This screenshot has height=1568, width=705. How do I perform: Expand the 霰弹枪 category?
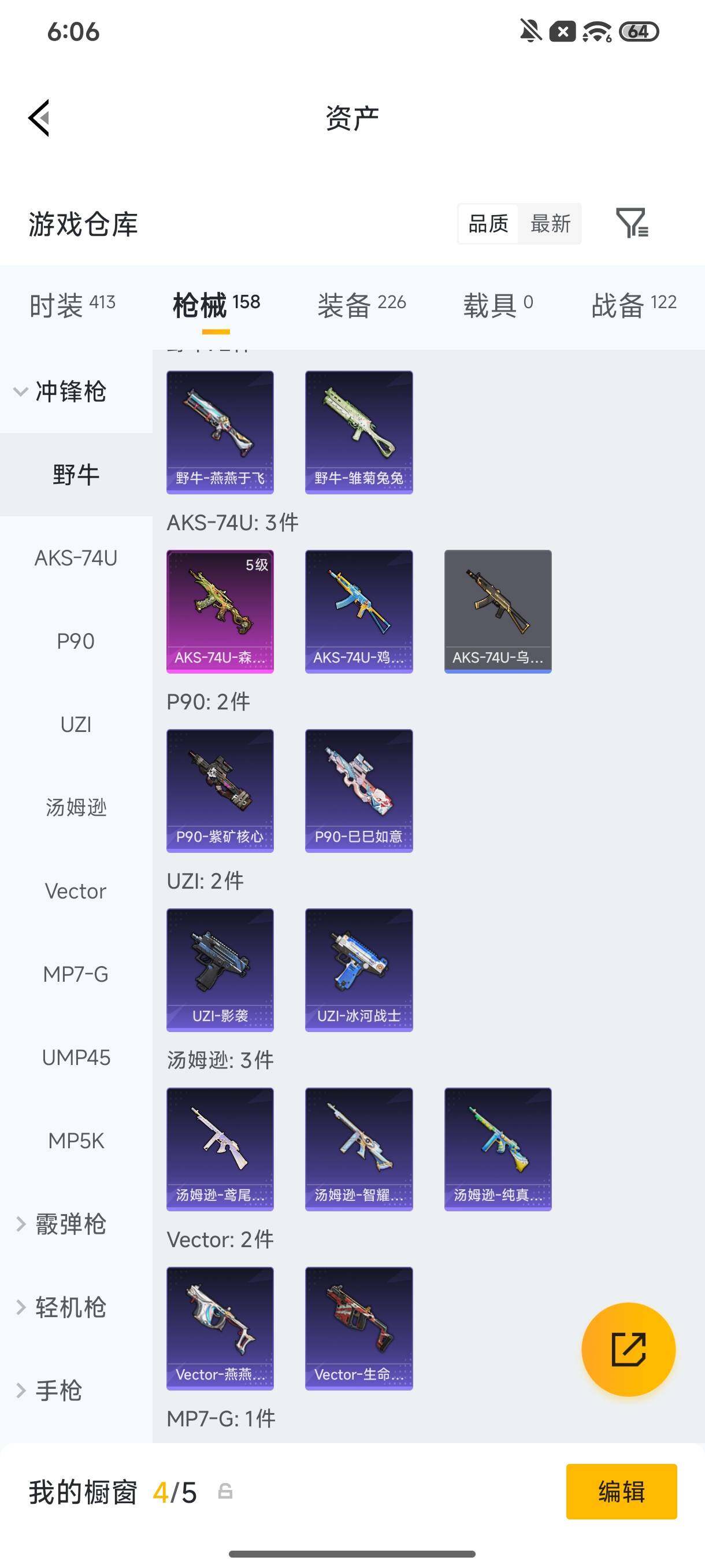[61, 1224]
